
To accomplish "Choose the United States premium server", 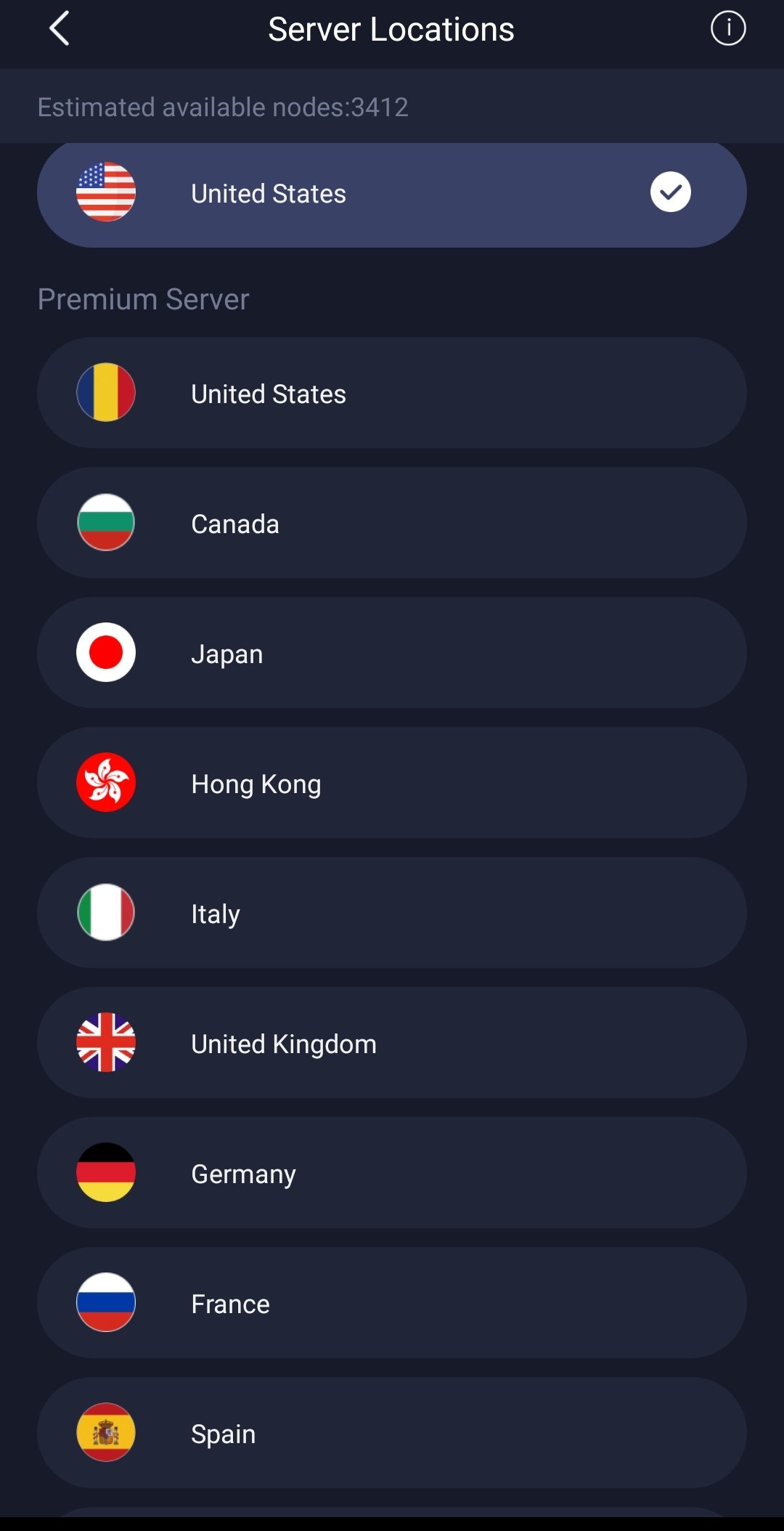I will click(x=392, y=393).
